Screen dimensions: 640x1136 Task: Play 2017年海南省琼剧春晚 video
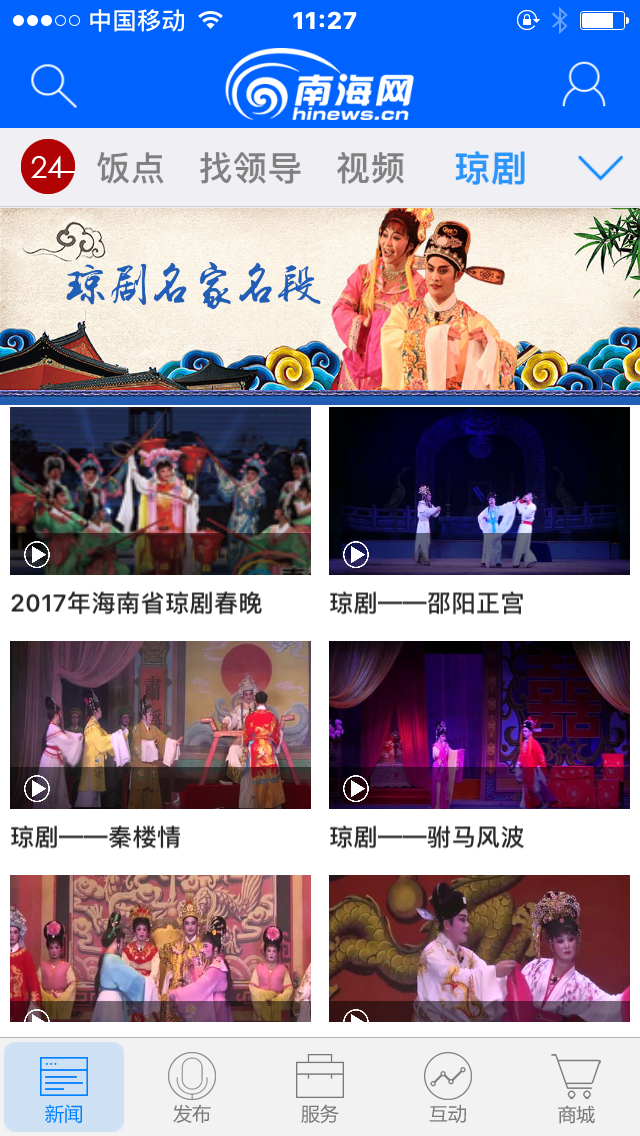pyautogui.click(x=160, y=491)
